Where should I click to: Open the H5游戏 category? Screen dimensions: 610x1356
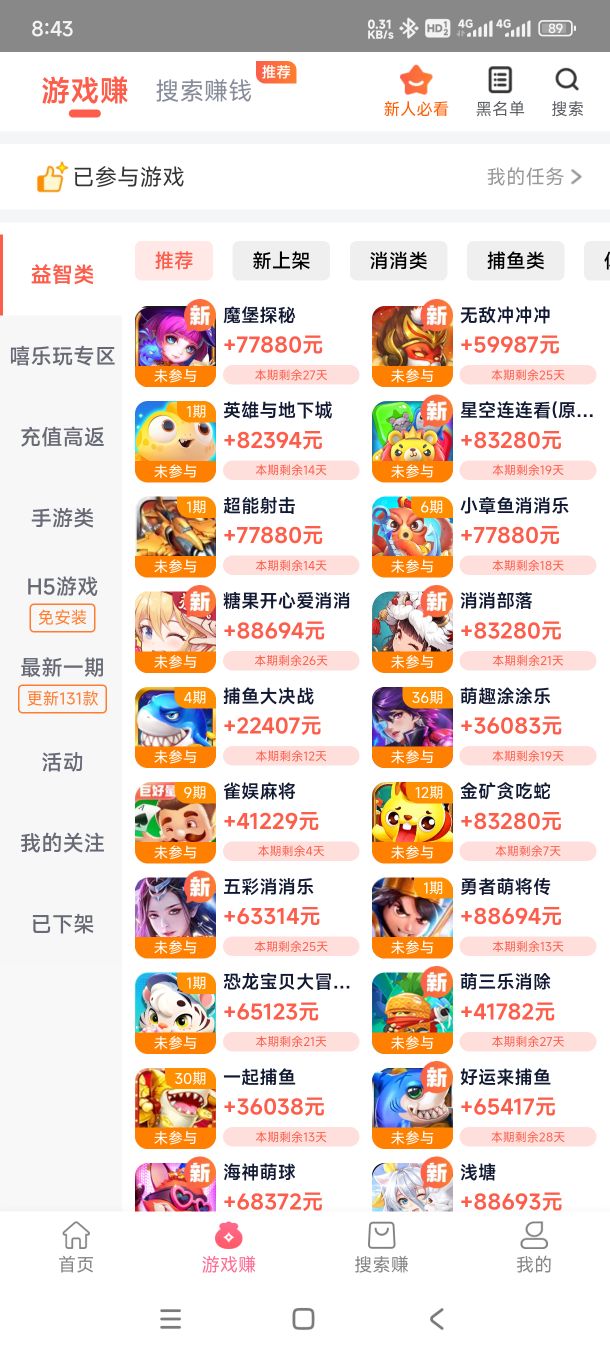point(62,601)
